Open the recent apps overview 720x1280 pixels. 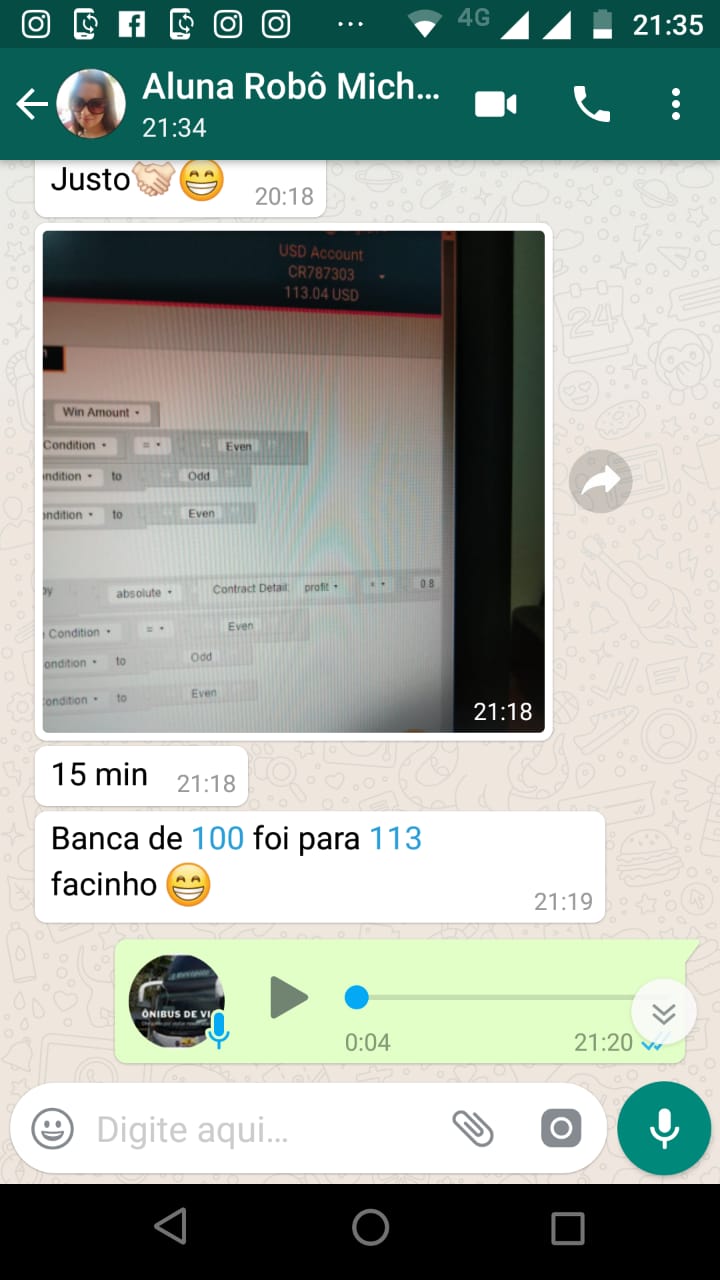(x=567, y=1227)
